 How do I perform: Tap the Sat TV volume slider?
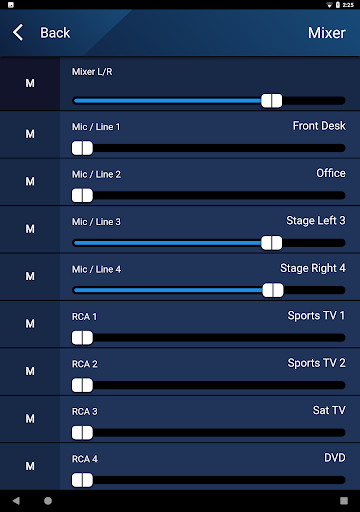click(209, 433)
